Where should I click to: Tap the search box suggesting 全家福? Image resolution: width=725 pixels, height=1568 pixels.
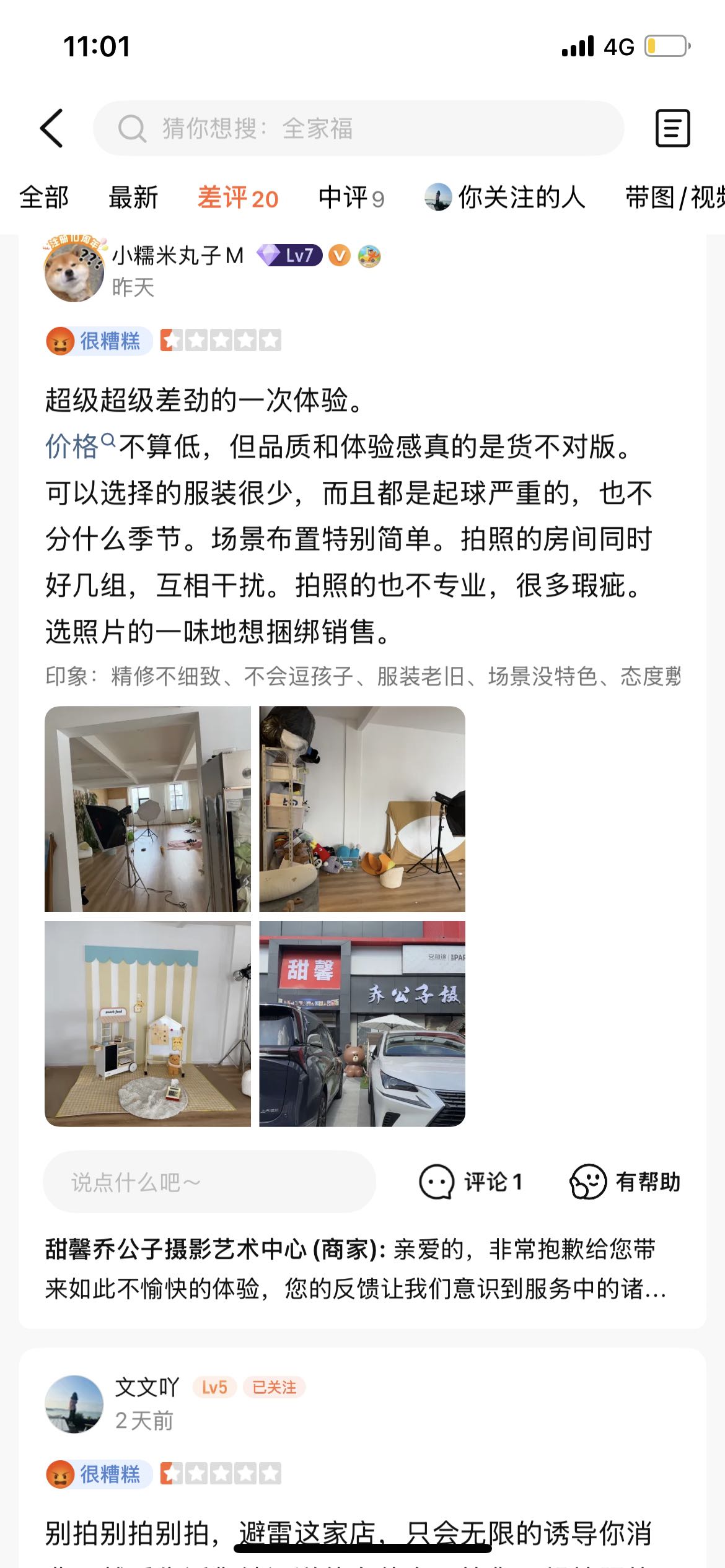(358, 128)
